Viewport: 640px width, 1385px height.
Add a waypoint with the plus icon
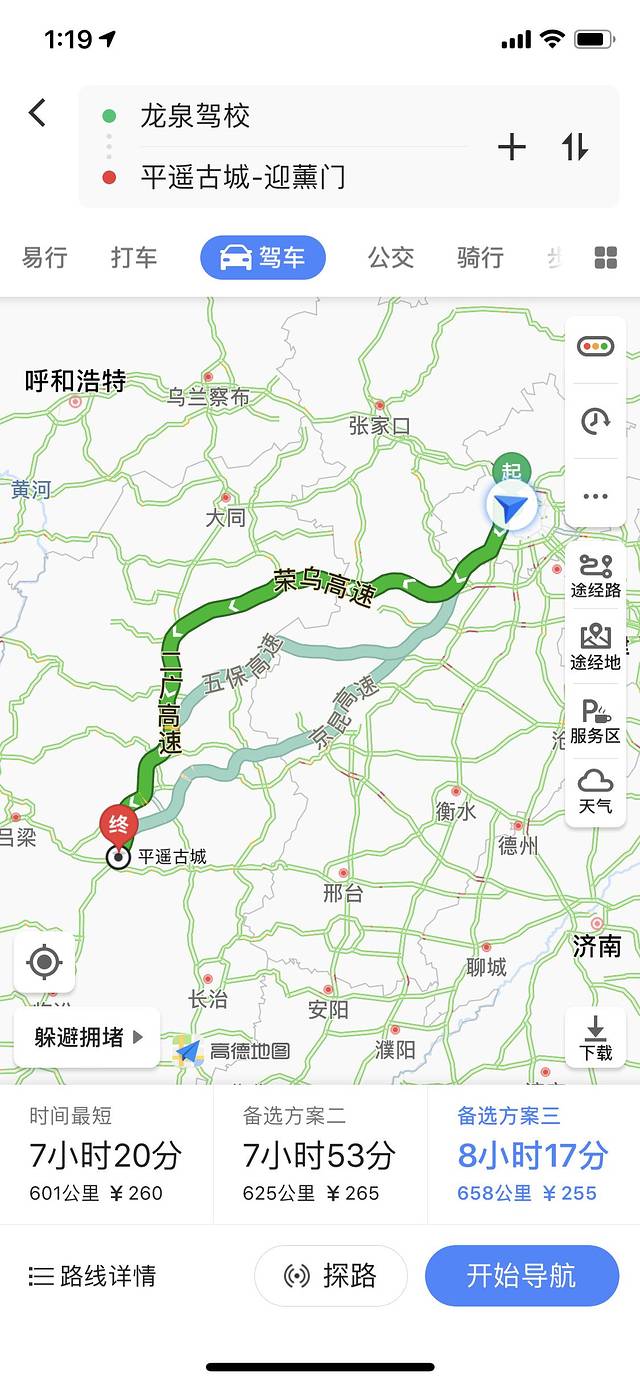coord(511,147)
